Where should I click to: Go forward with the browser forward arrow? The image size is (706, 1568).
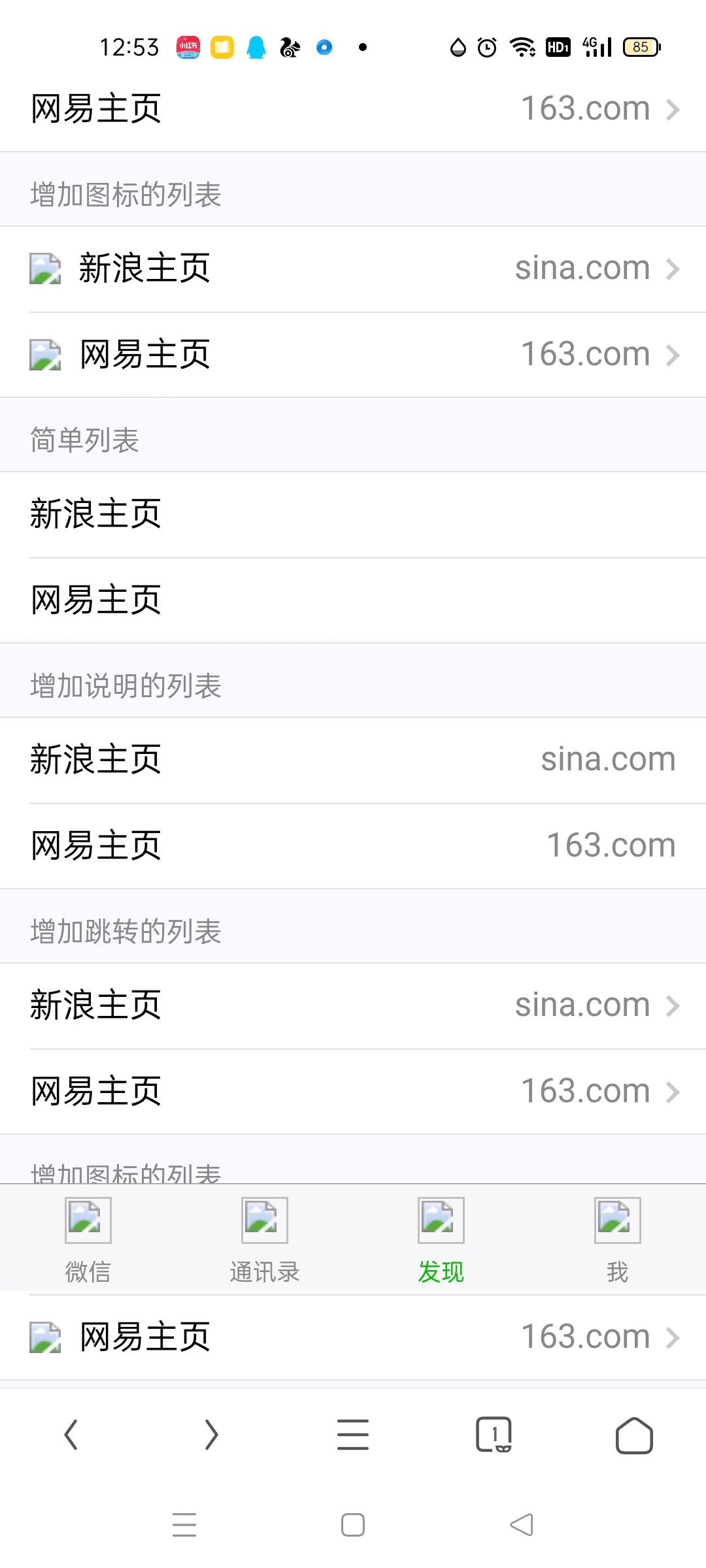[x=211, y=1435]
